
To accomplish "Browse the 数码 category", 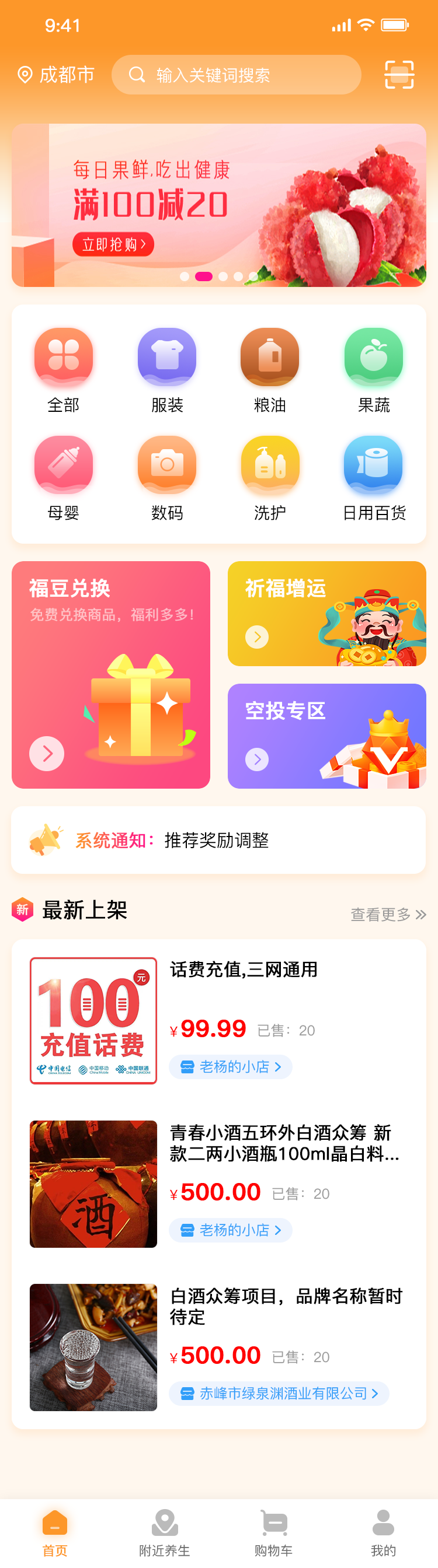I will pyautogui.click(x=167, y=477).
